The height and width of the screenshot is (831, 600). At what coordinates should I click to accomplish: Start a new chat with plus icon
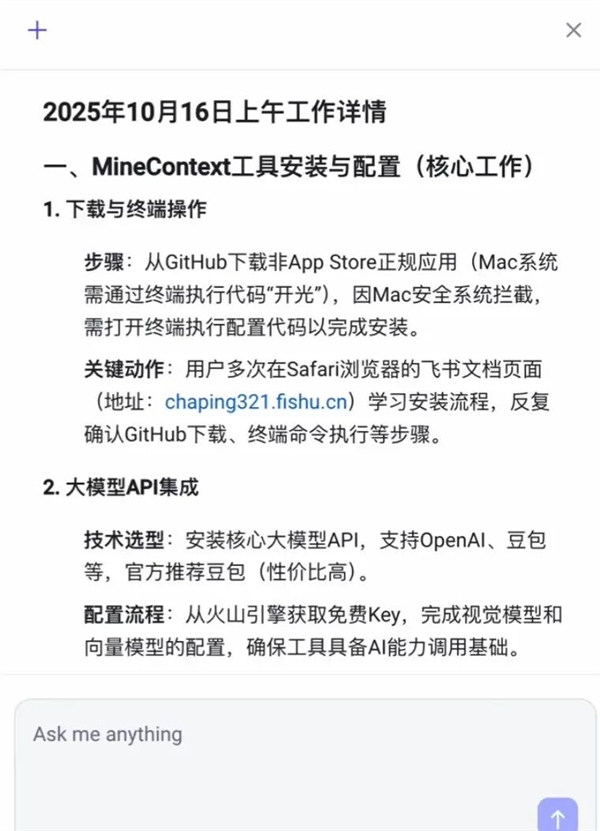coord(37,30)
